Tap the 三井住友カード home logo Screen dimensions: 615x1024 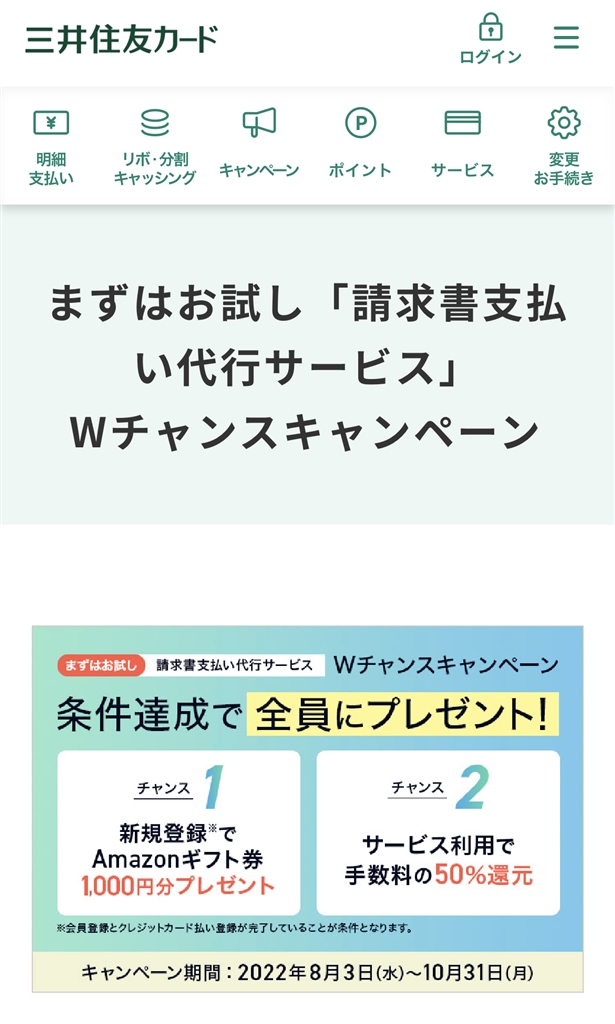tap(121, 39)
